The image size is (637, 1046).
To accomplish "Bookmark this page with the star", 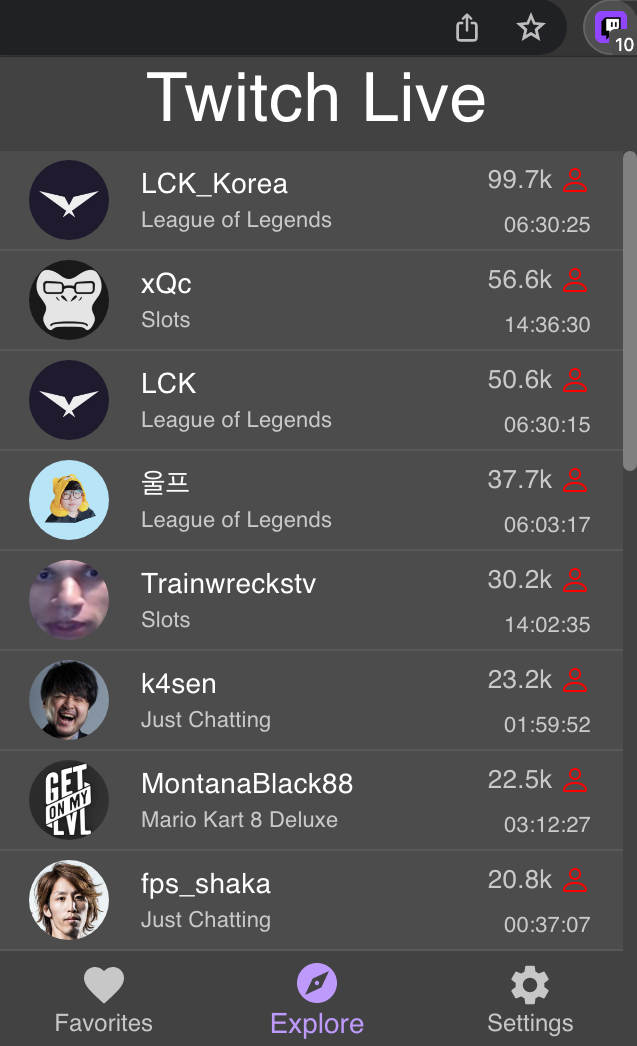I will click(531, 28).
